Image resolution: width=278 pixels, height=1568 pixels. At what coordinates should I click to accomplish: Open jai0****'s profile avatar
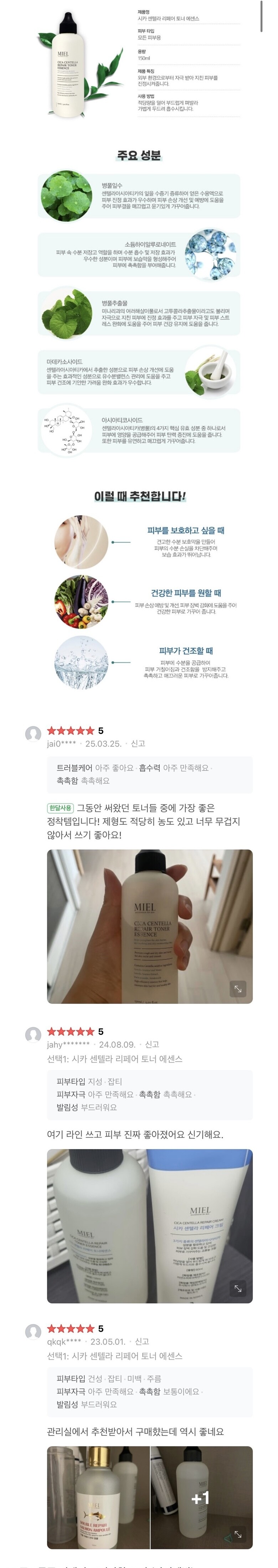click(x=33, y=733)
